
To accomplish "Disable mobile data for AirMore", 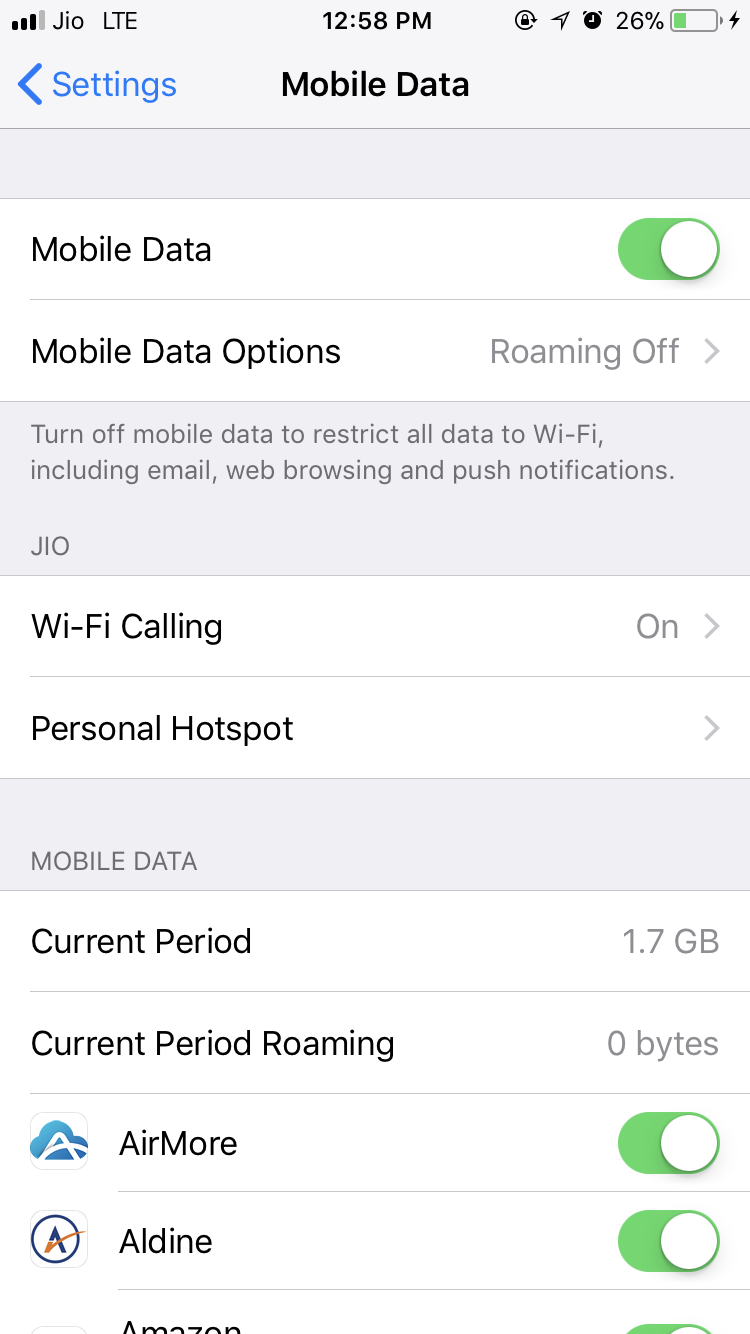I will [x=669, y=1142].
